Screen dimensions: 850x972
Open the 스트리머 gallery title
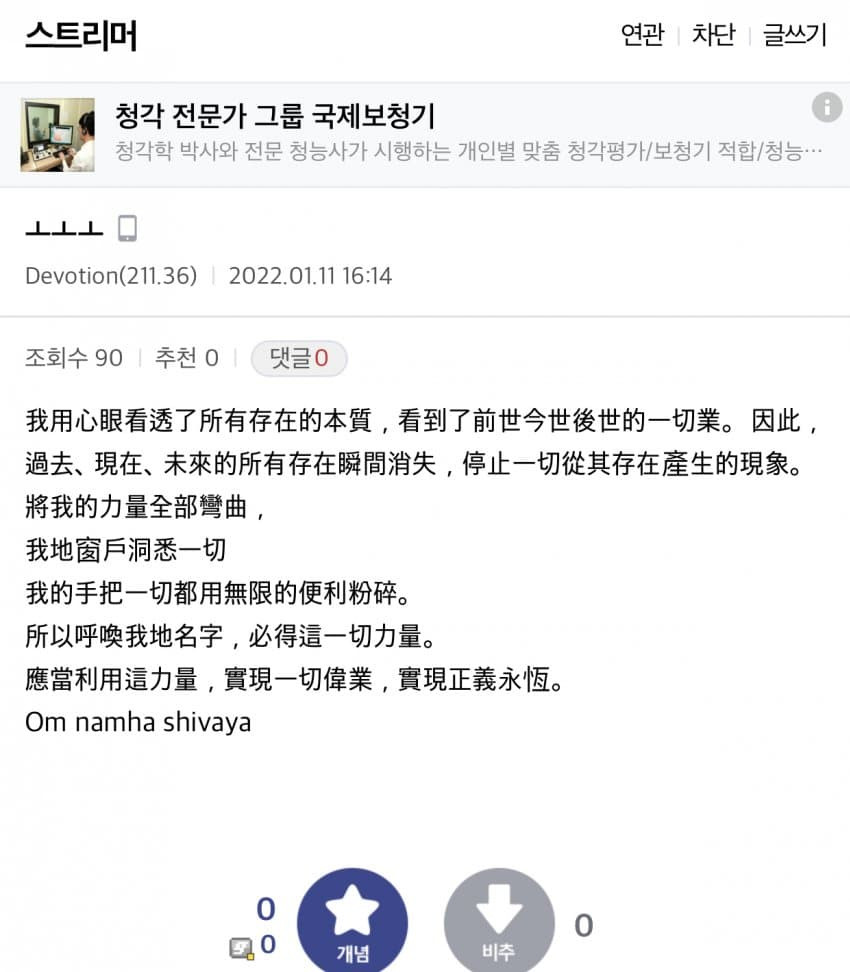(81, 36)
